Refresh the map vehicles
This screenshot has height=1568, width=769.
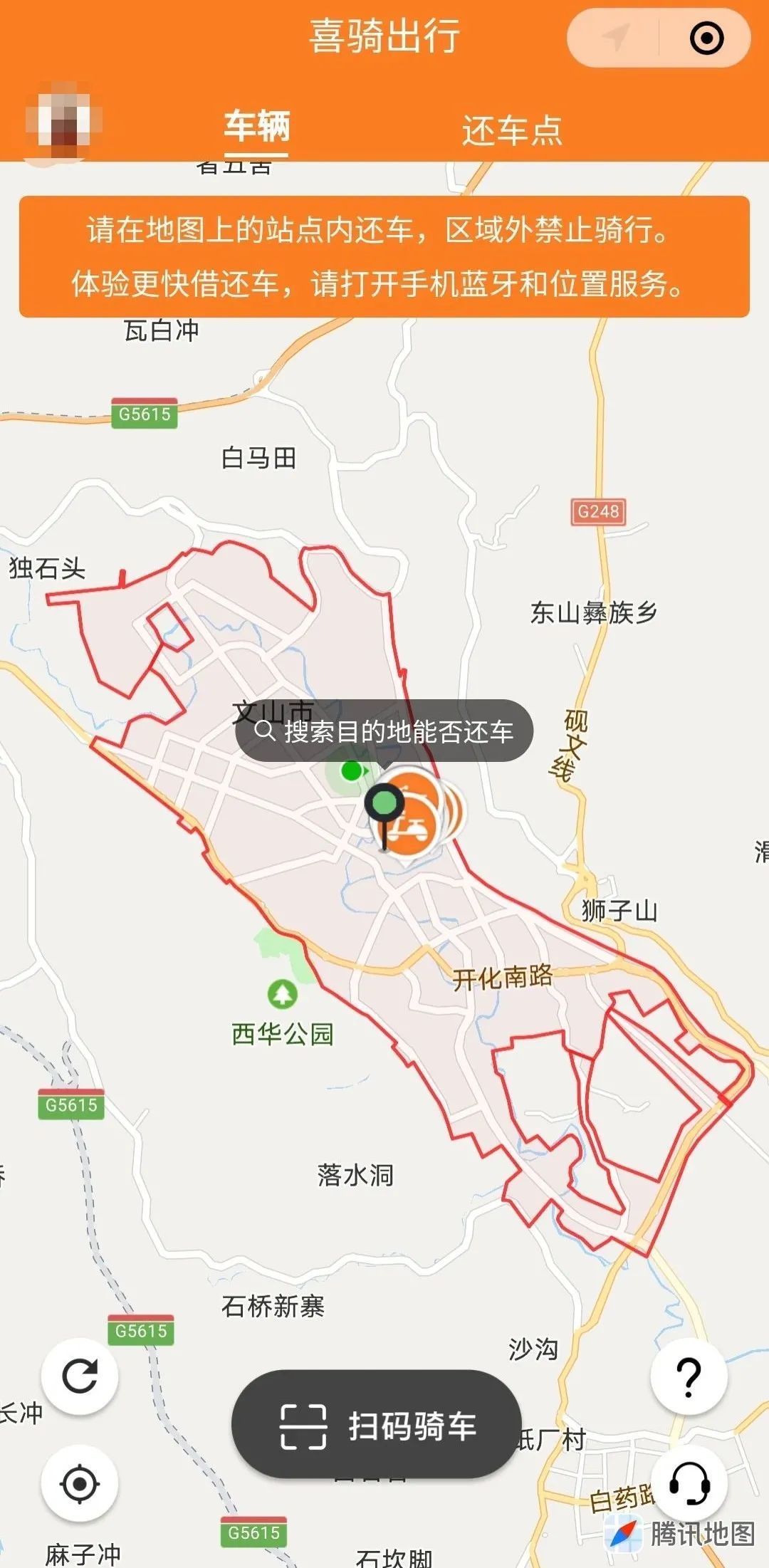pyautogui.click(x=80, y=1376)
